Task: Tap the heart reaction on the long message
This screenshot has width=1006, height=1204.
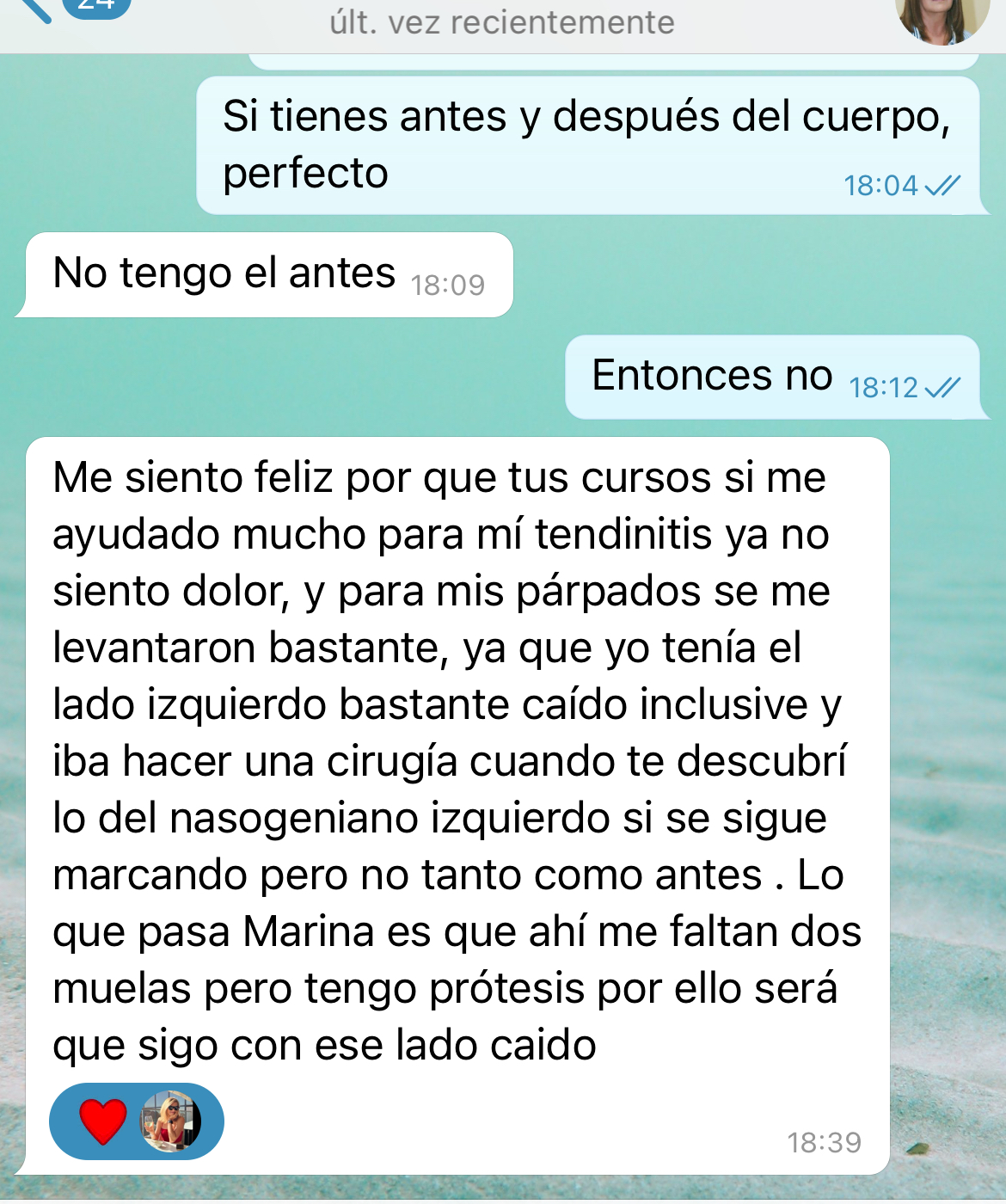Action: coord(104,1121)
